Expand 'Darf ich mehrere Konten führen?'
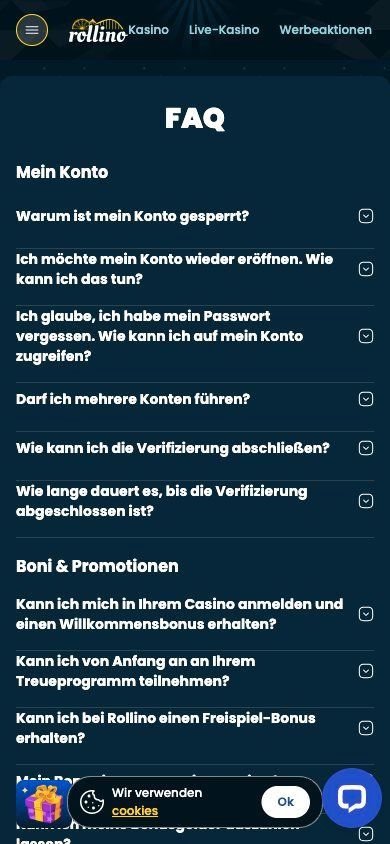 click(195, 399)
